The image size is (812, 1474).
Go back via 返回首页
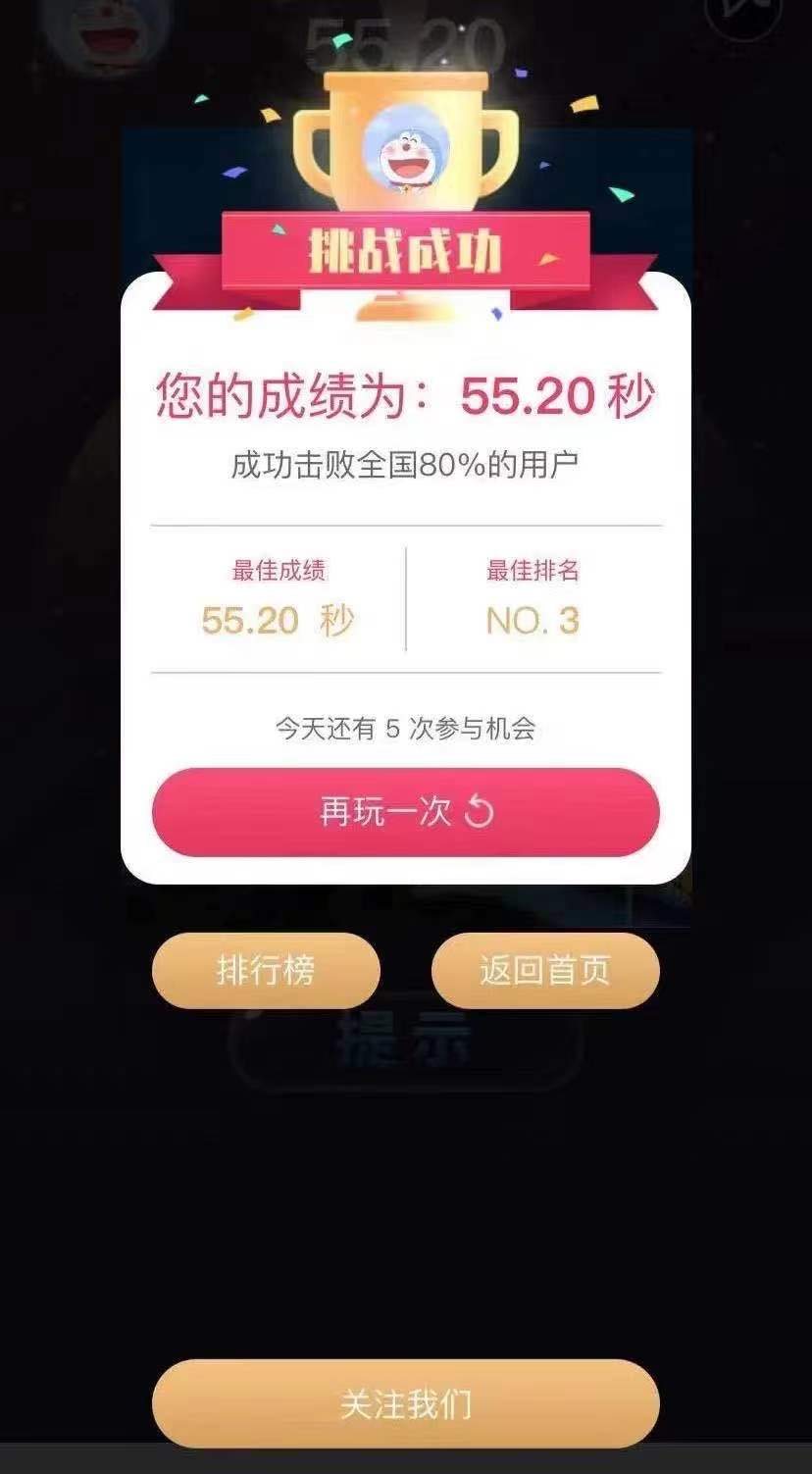click(545, 970)
